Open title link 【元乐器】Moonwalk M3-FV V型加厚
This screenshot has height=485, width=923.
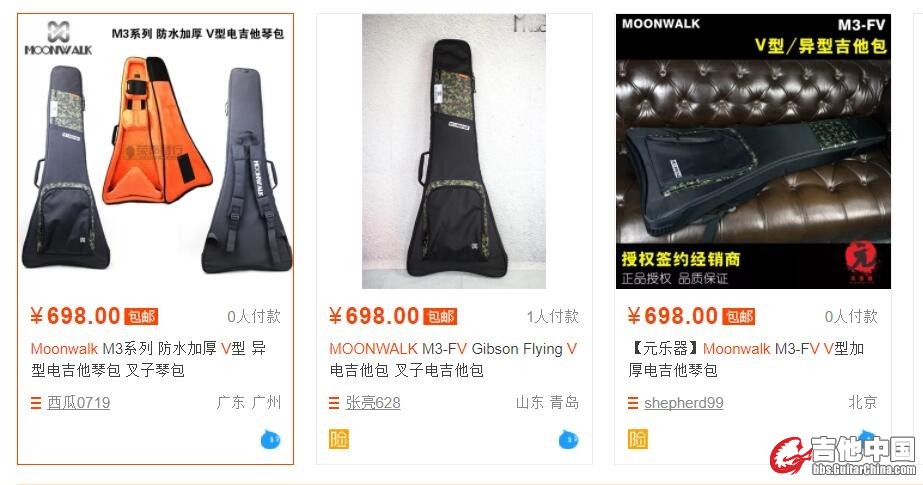pyautogui.click(x=745, y=360)
